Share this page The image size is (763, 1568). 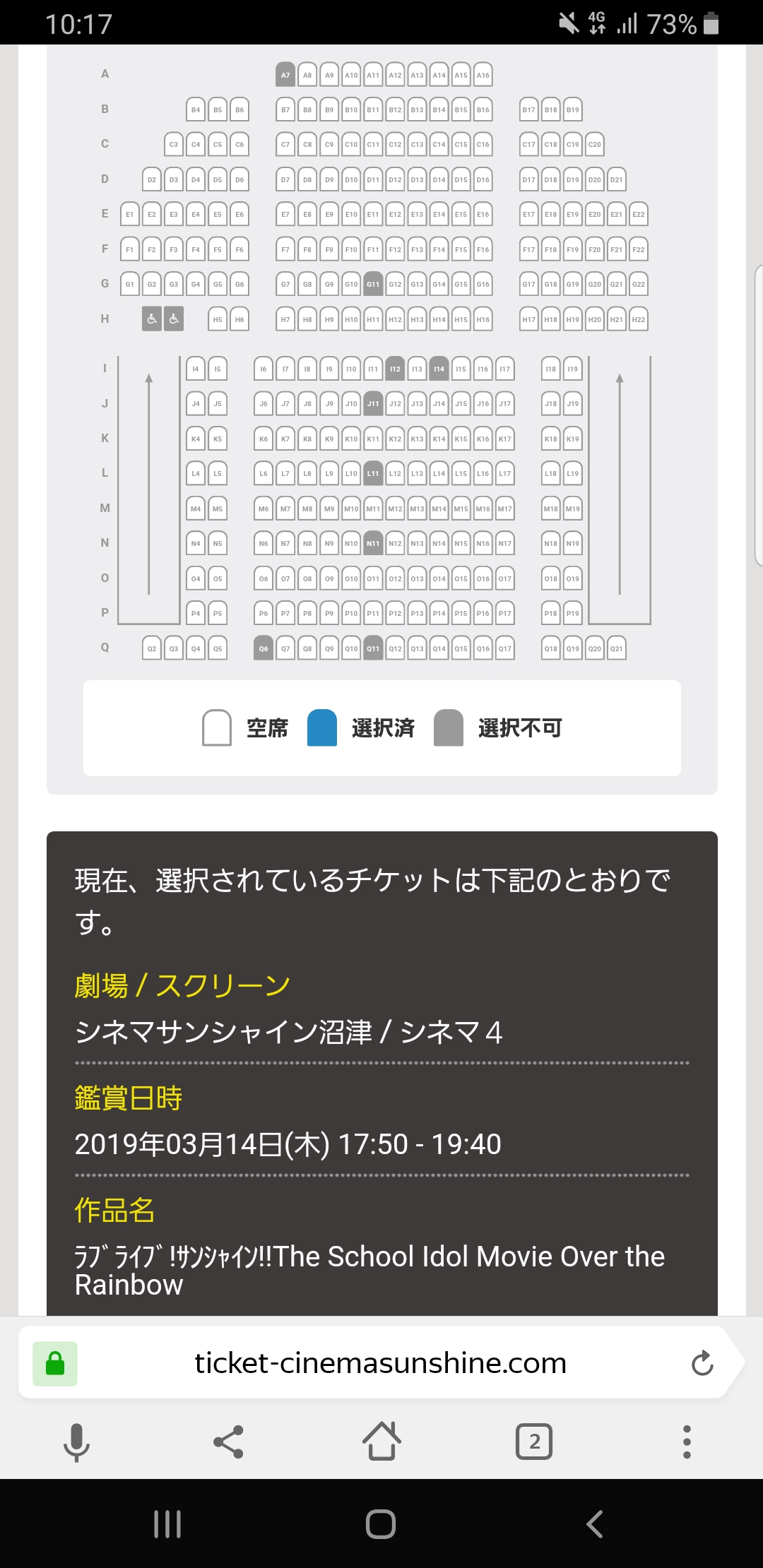tap(228, 1442)
